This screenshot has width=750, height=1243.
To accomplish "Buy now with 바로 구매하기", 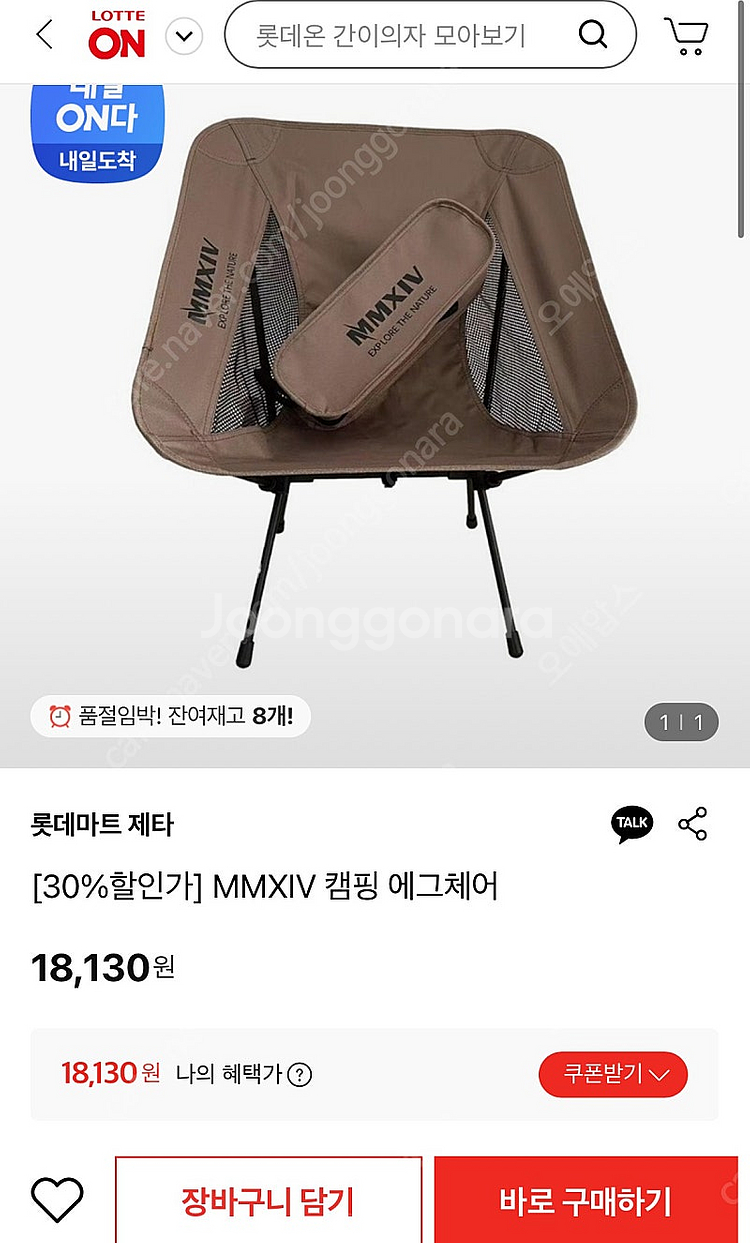I will coord(585,1200).
